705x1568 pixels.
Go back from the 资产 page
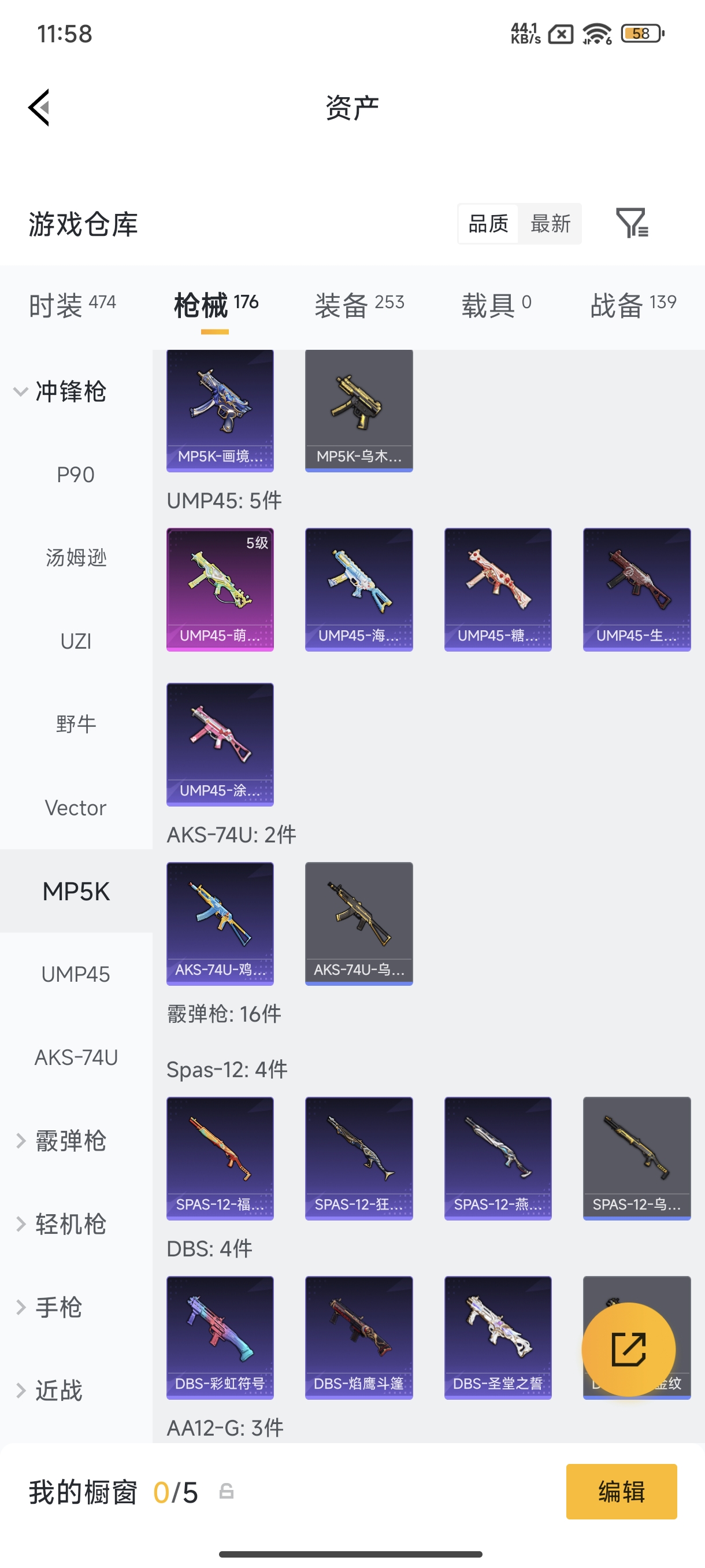tap(39, 108)
